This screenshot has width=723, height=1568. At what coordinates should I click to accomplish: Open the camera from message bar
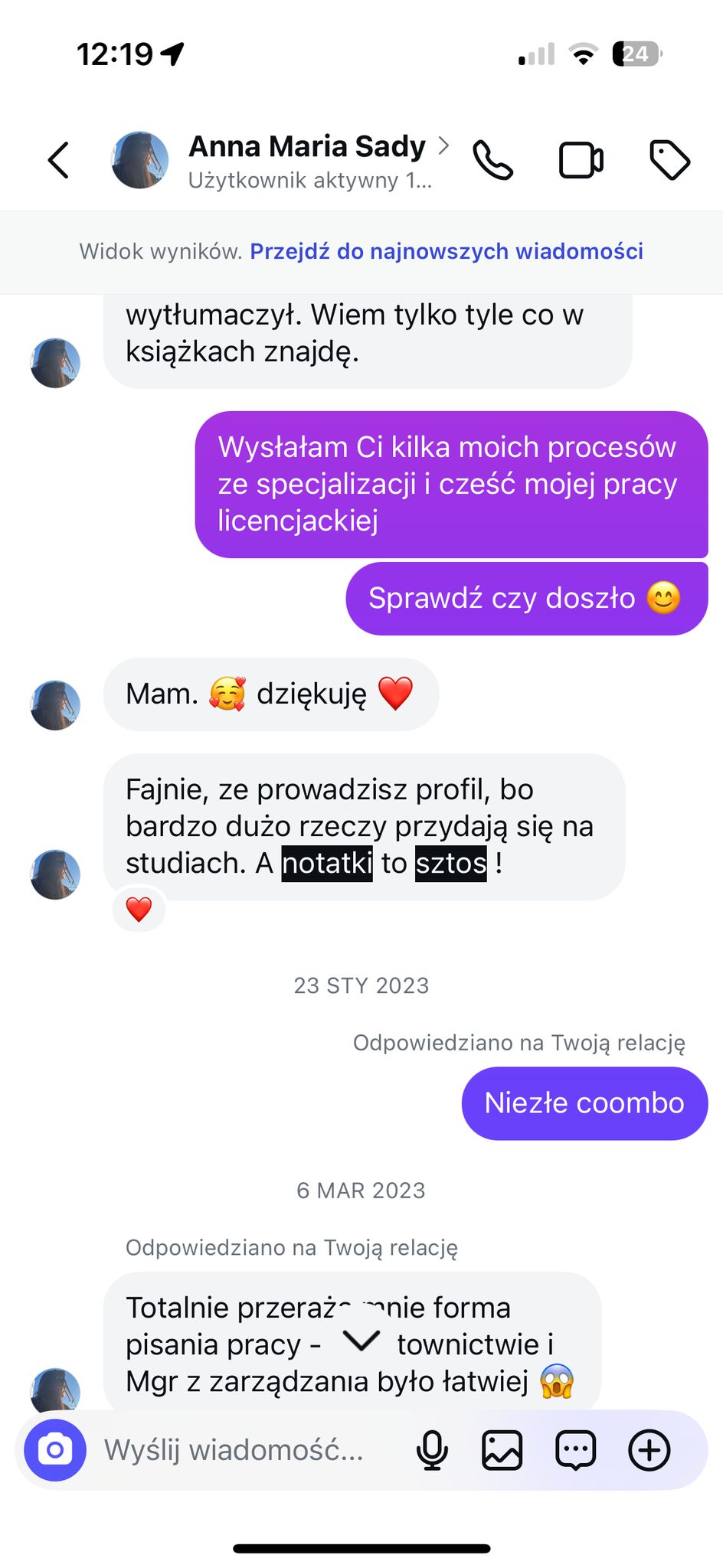point(55,1449)
